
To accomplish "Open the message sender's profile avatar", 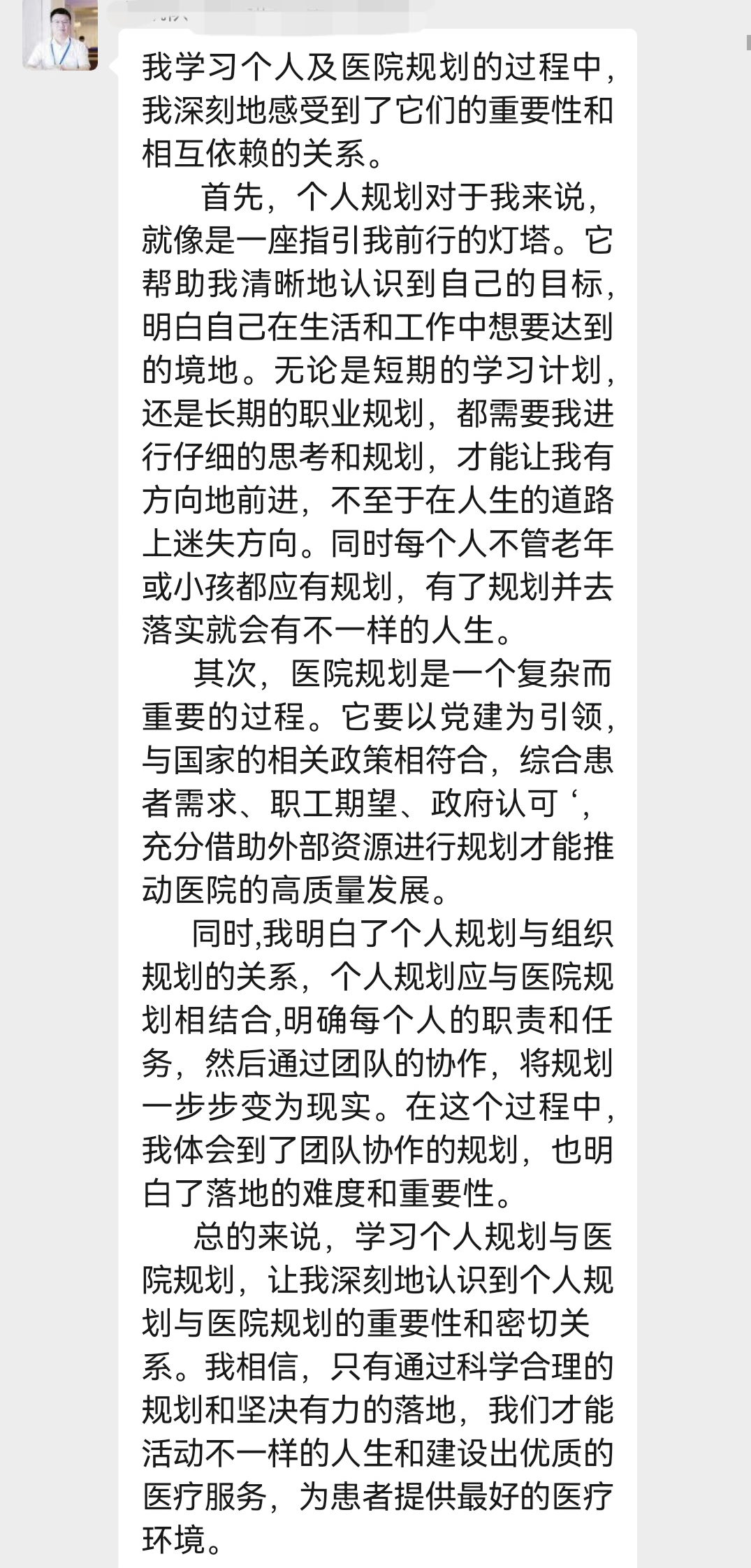I will (x=60, y=35).
